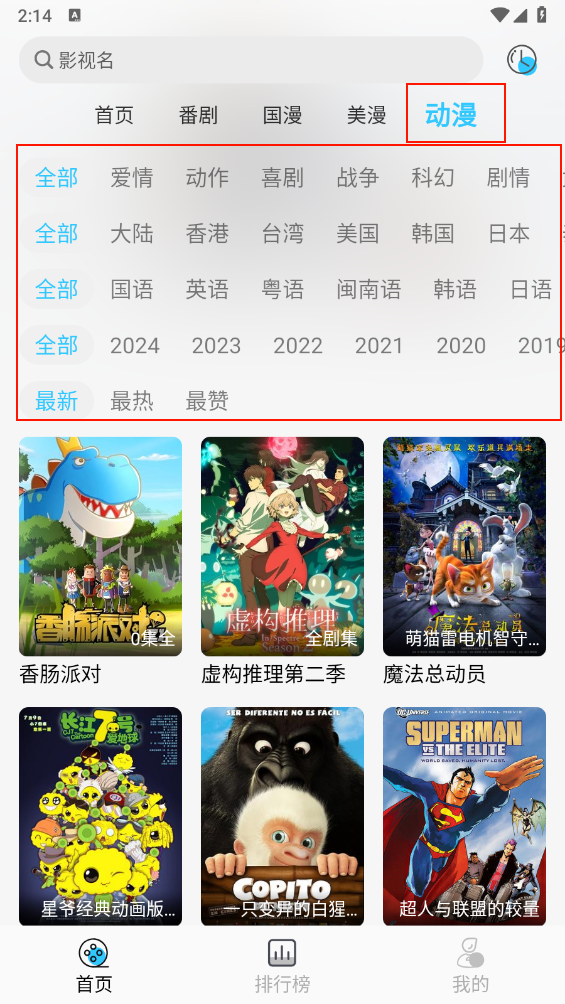Go to the 首页 top tab
The width and height of the screenshot is (565, 1004).
(x=114, y=115)
